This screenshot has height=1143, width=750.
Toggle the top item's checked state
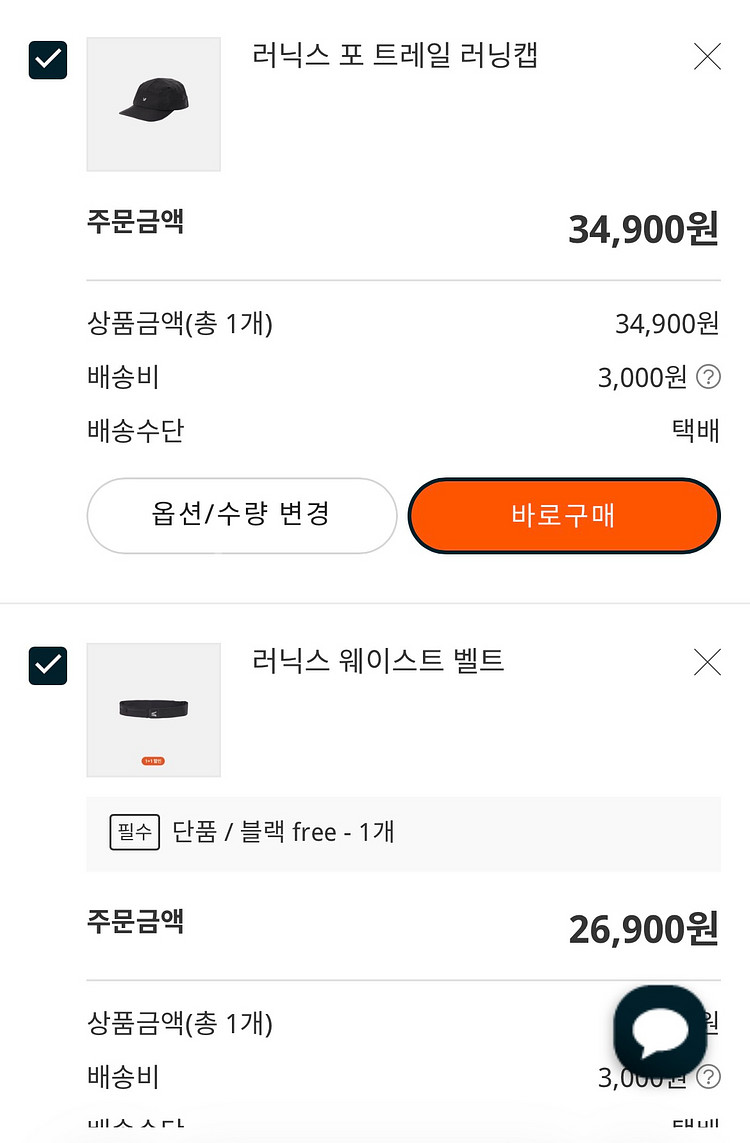click(47, 61)
